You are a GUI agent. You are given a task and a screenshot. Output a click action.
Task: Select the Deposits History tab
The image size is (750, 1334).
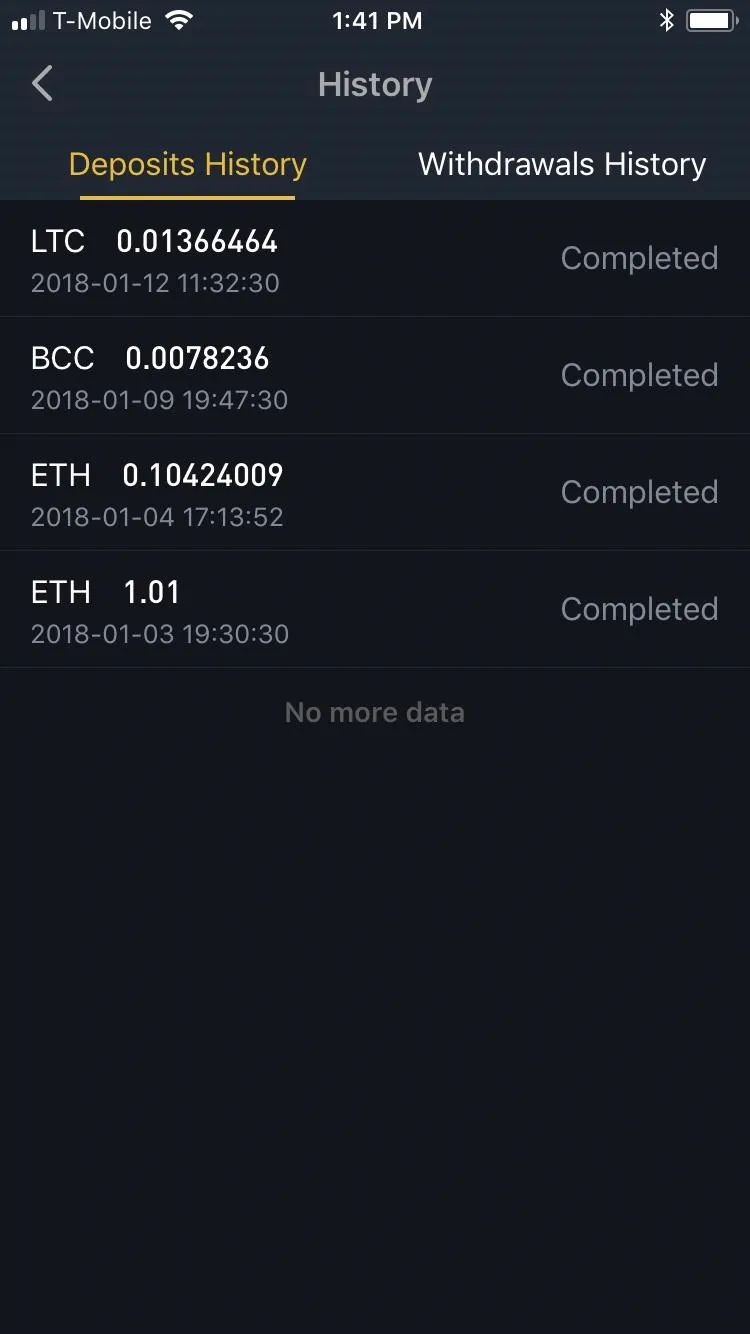[x=188, y=164]
